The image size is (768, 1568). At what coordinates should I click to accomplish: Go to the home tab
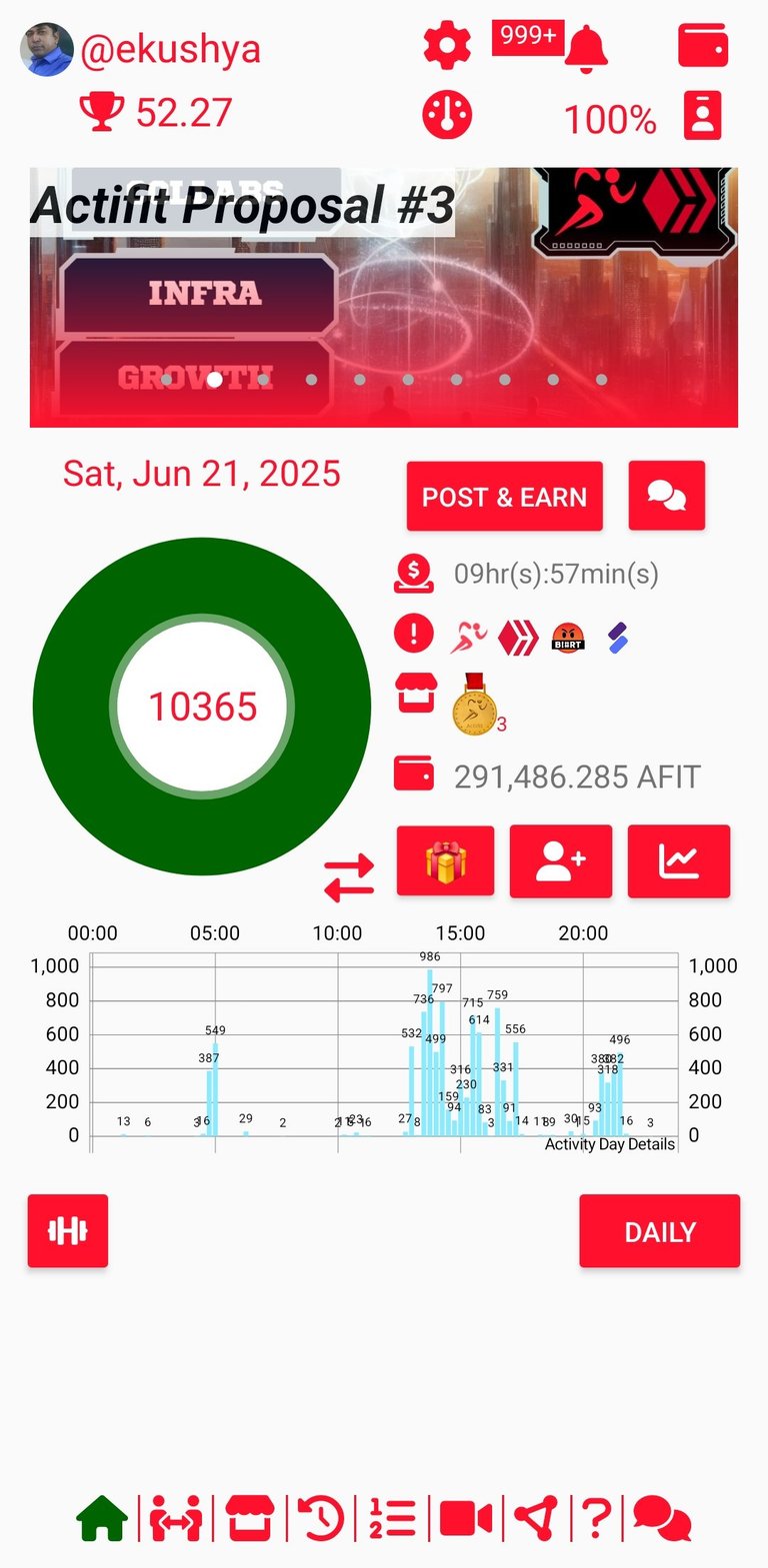[x=103, y=1520]
